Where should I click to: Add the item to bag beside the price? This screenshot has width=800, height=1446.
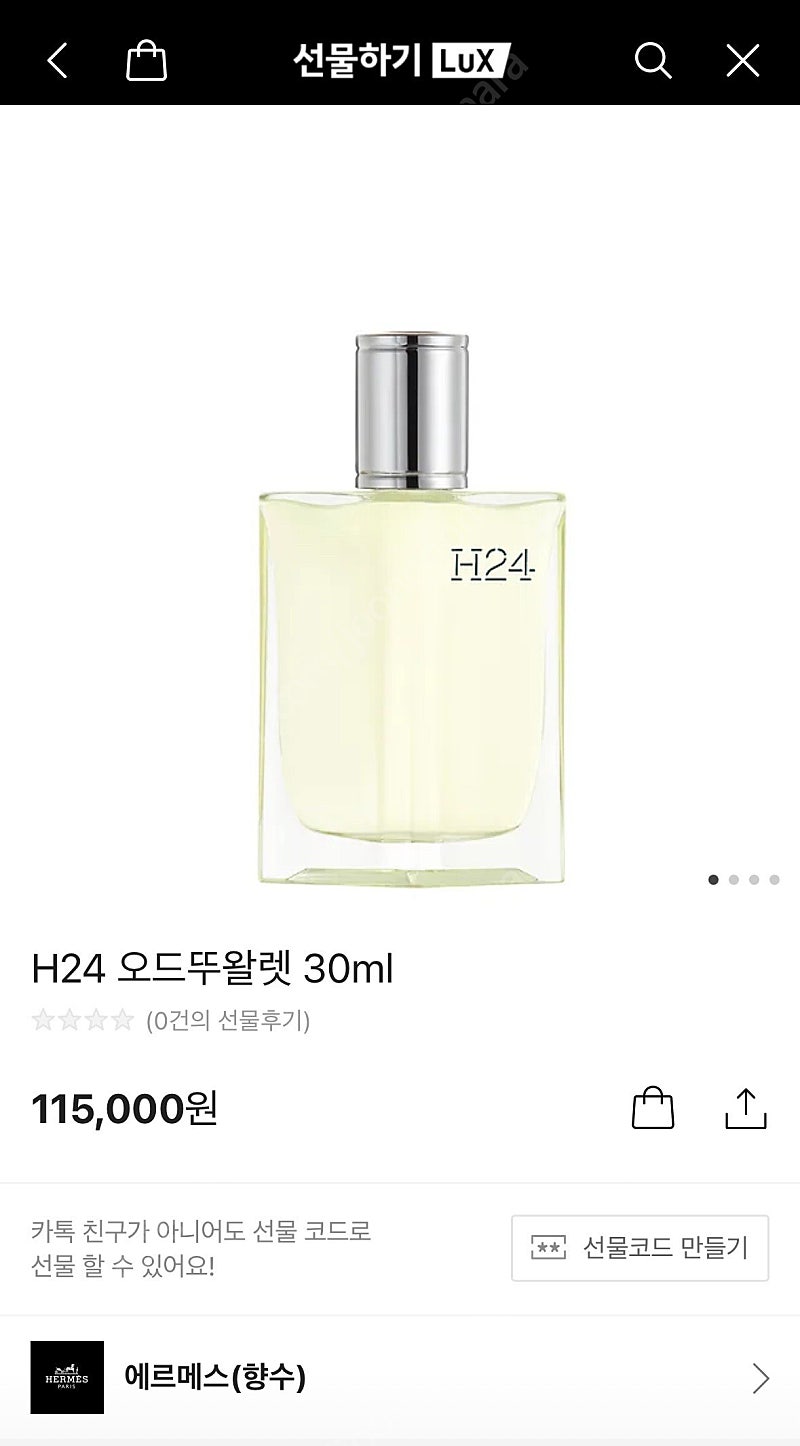(653, 1108)
